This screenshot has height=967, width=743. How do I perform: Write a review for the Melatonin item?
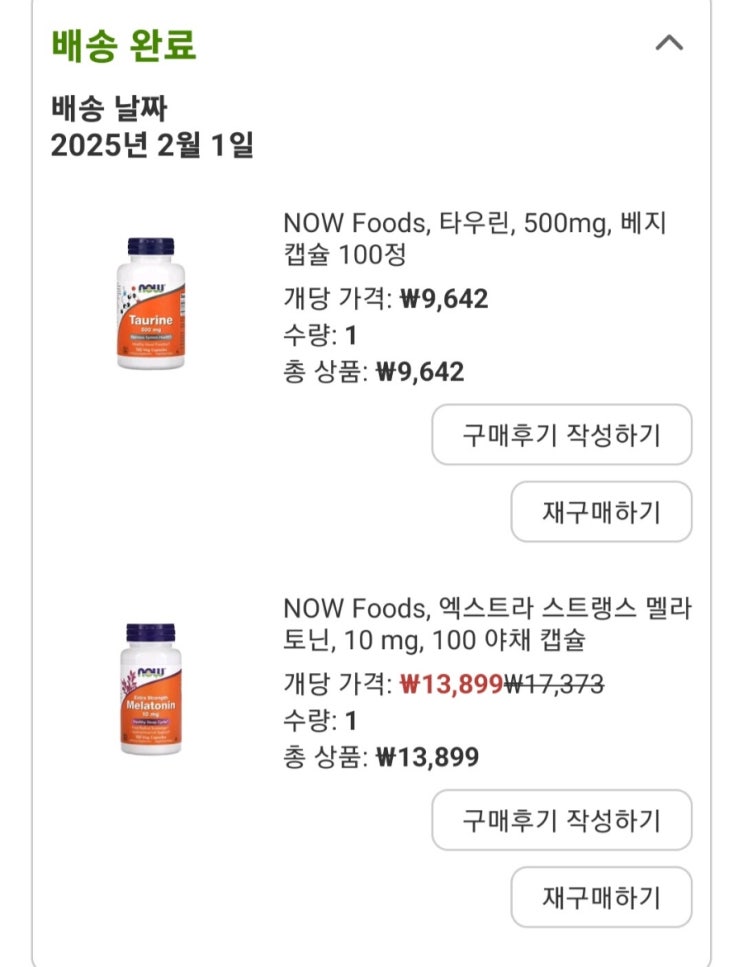561,820
